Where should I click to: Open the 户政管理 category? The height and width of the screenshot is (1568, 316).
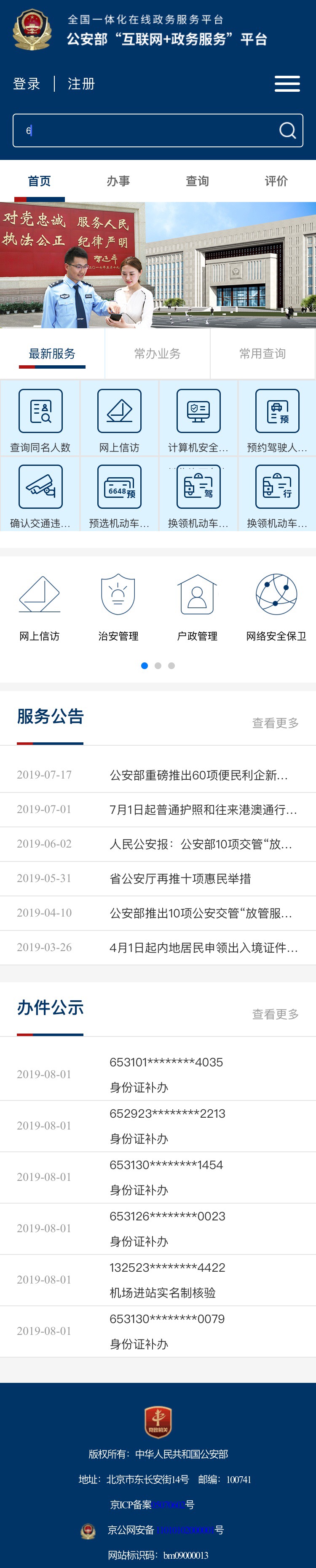point(197,606)
